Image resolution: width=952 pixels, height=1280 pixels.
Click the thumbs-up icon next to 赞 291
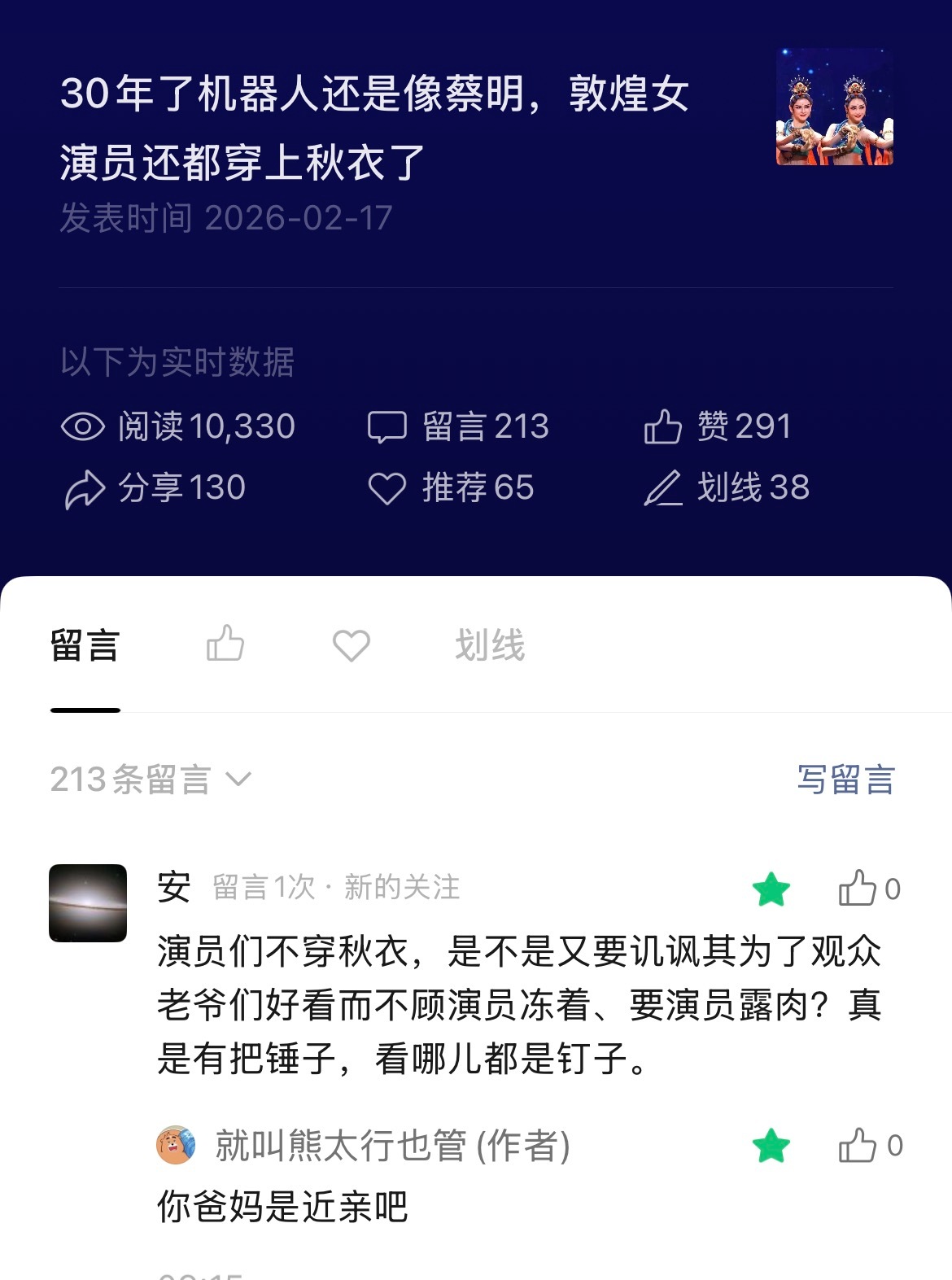pyautogui.click(x=663, y=425)
